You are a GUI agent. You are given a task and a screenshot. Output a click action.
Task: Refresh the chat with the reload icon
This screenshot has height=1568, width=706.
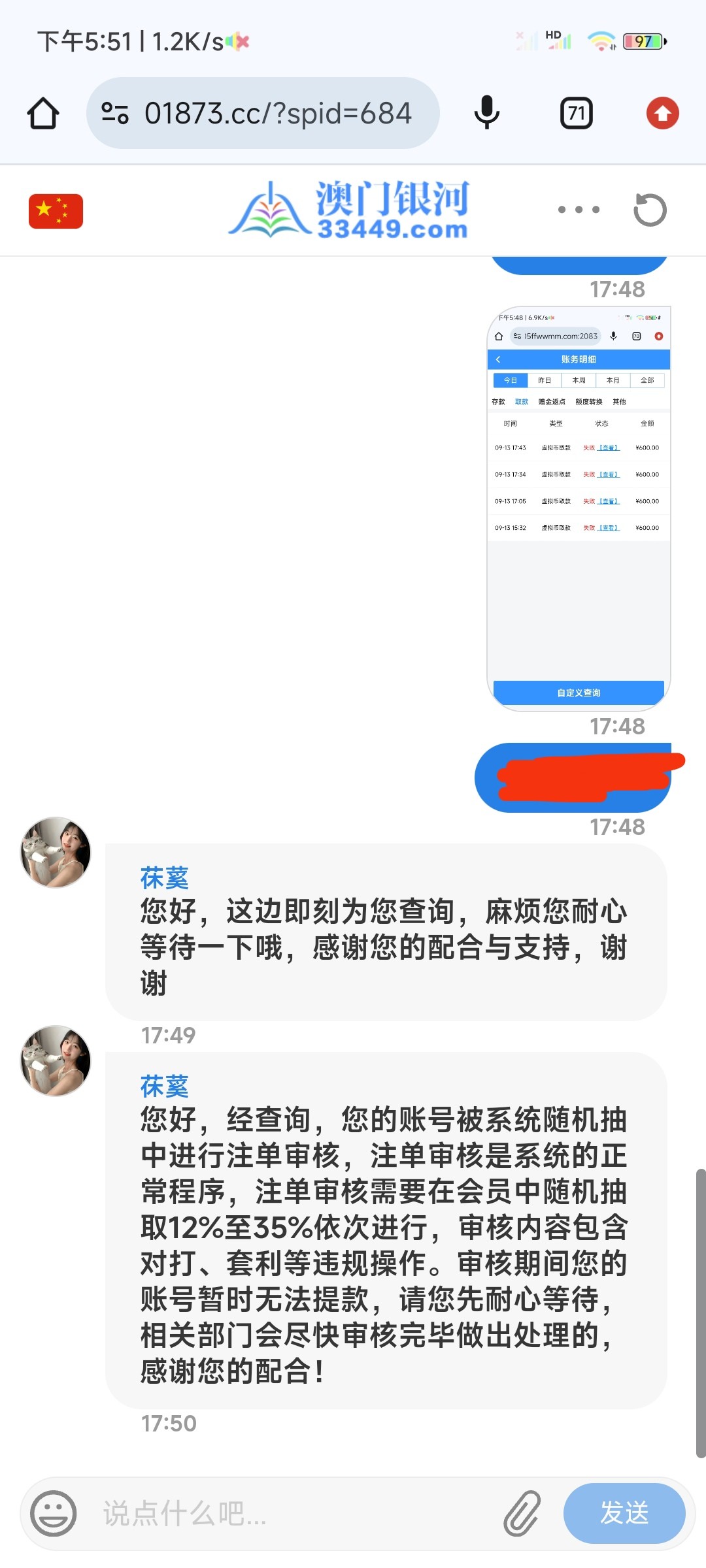(650, 210)
